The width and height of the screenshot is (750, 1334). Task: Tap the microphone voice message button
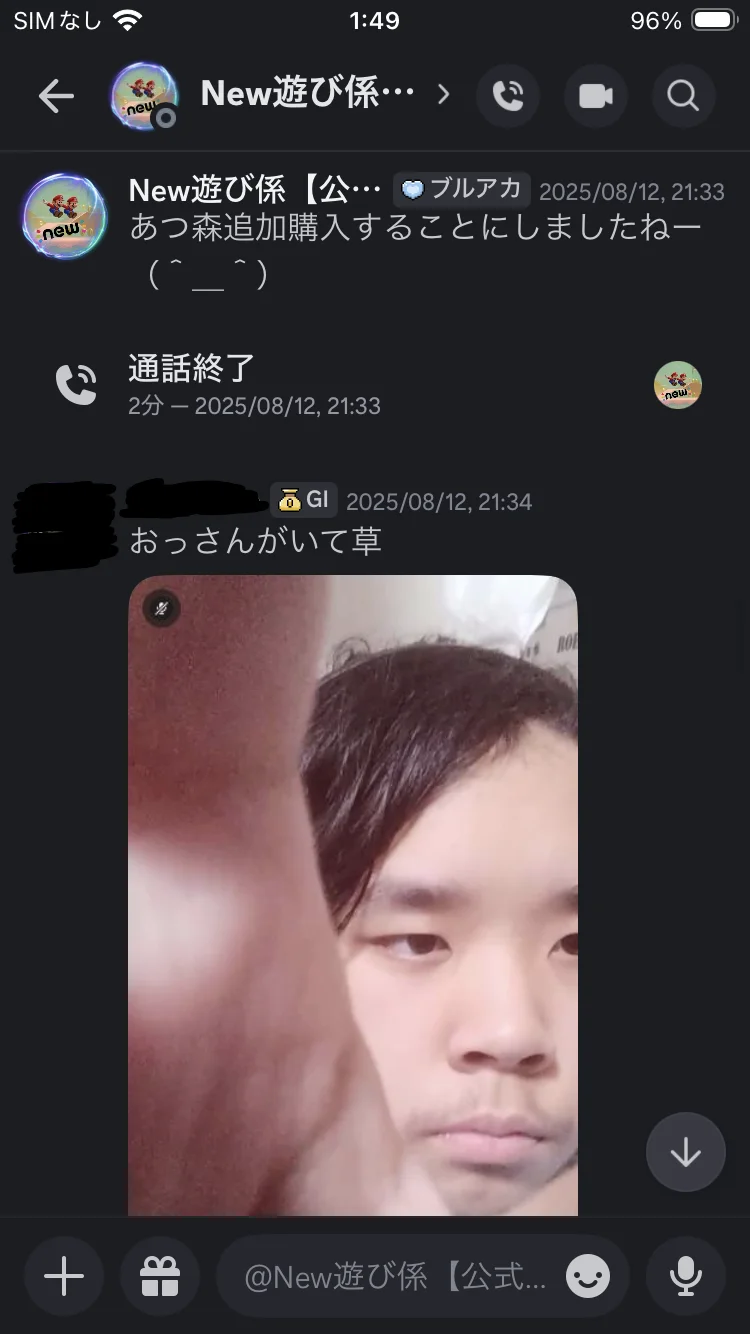[x=685, y=1276]
